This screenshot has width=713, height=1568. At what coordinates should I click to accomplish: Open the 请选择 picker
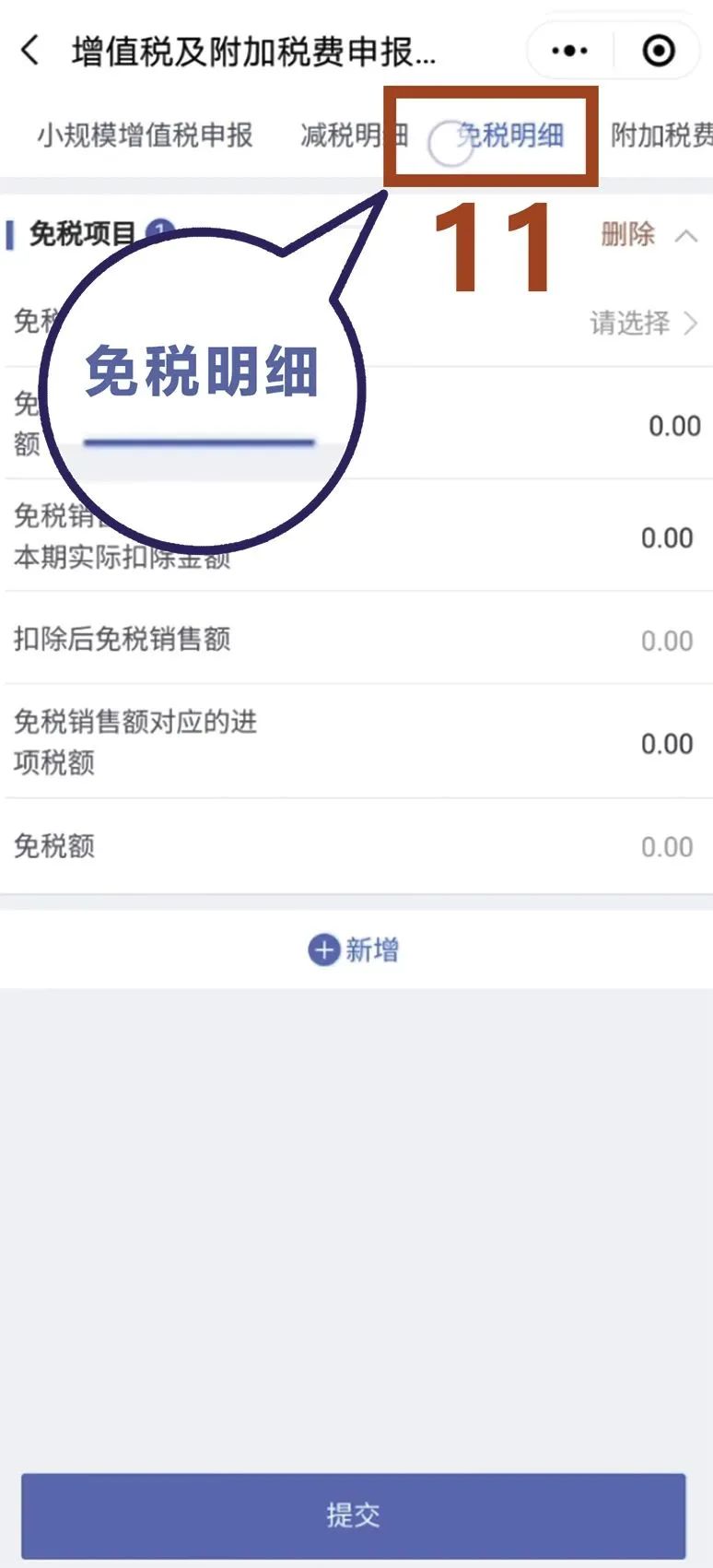(642, 323)
